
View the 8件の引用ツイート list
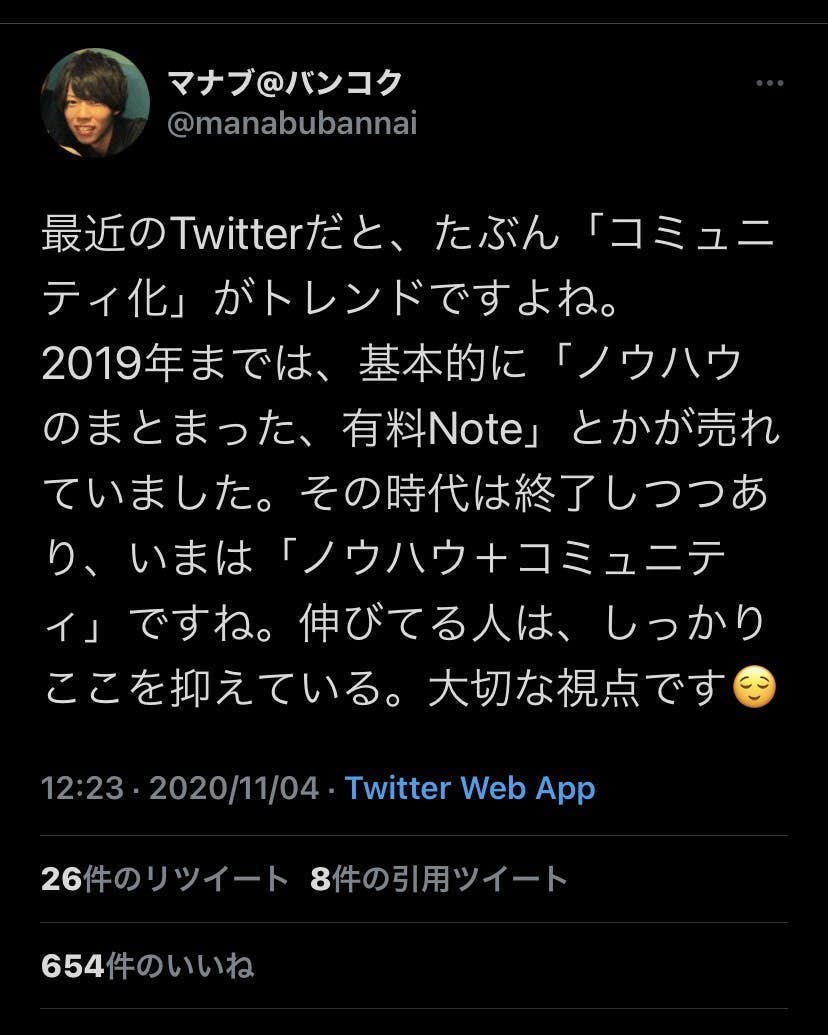tap(438, 879)
